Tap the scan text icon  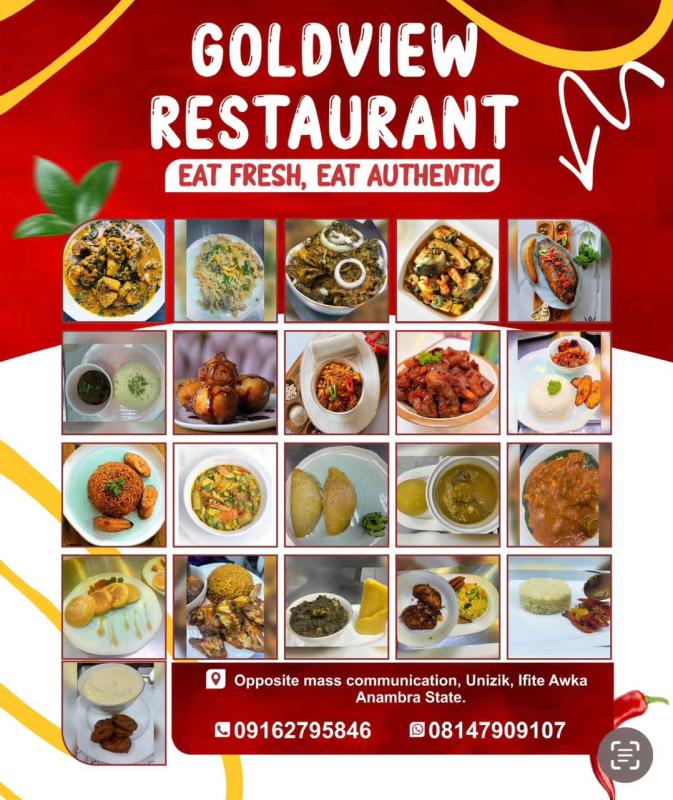(x=626, y=755)
